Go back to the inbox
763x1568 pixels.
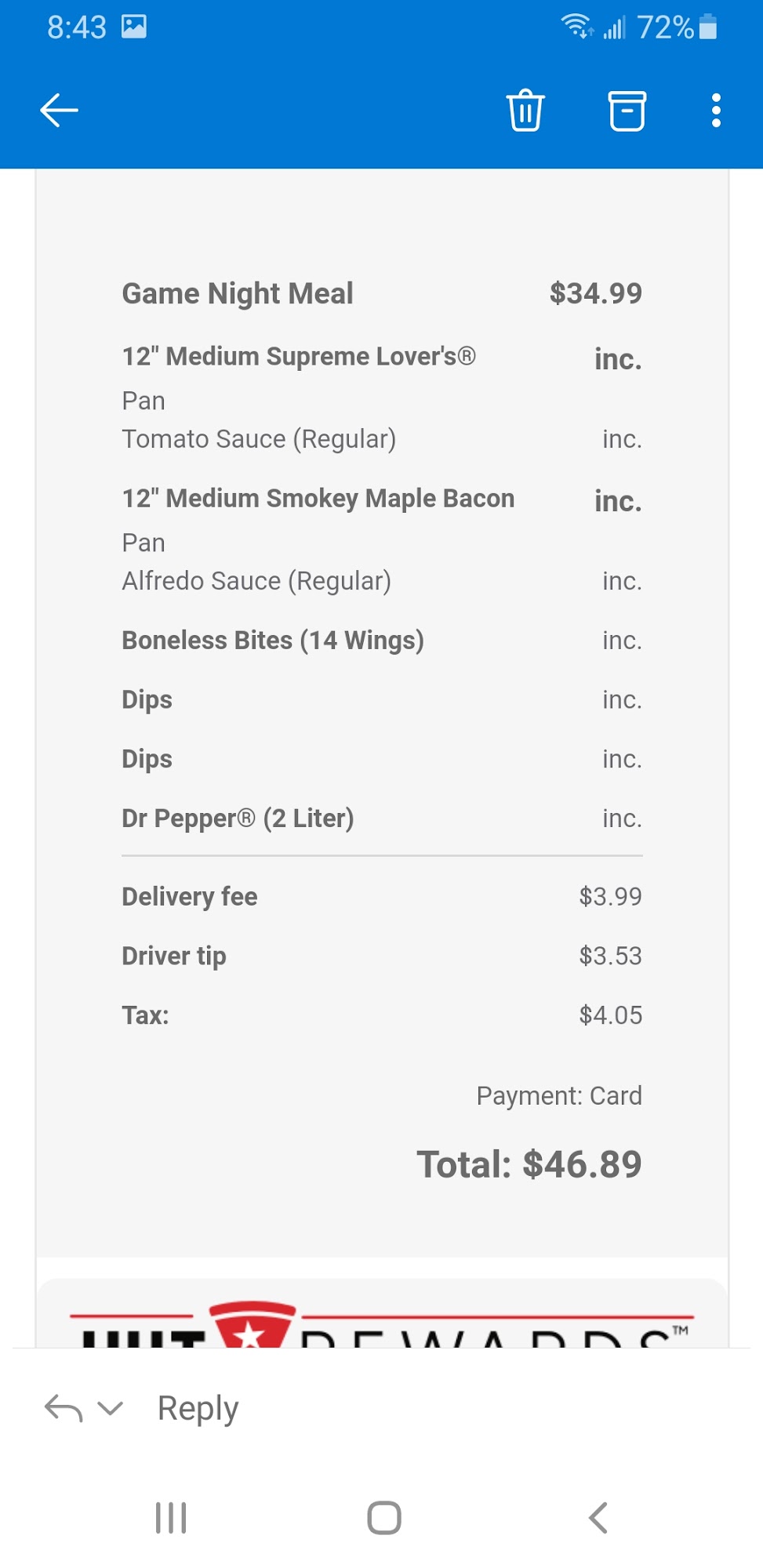(60, 110)
